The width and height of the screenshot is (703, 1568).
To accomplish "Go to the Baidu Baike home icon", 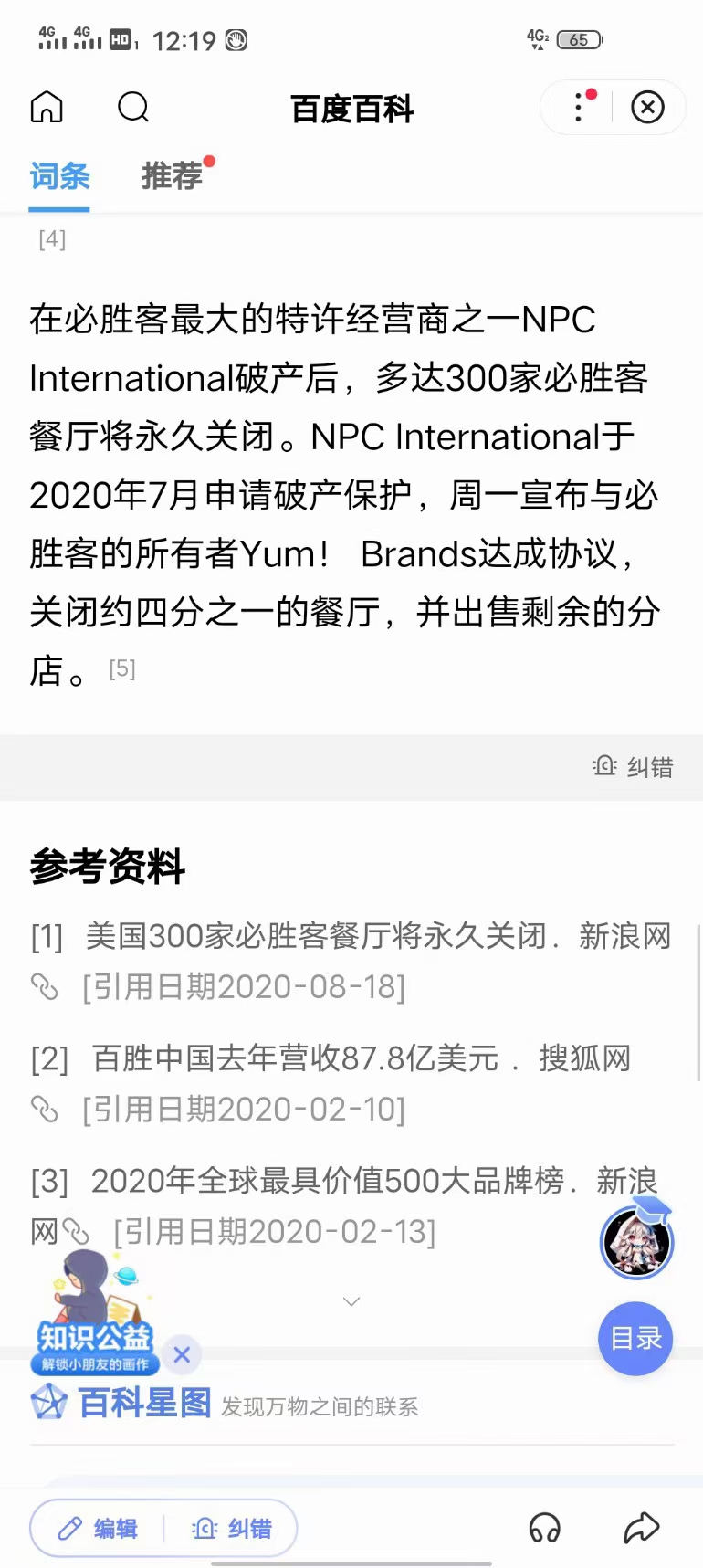I will click(47, 108).
